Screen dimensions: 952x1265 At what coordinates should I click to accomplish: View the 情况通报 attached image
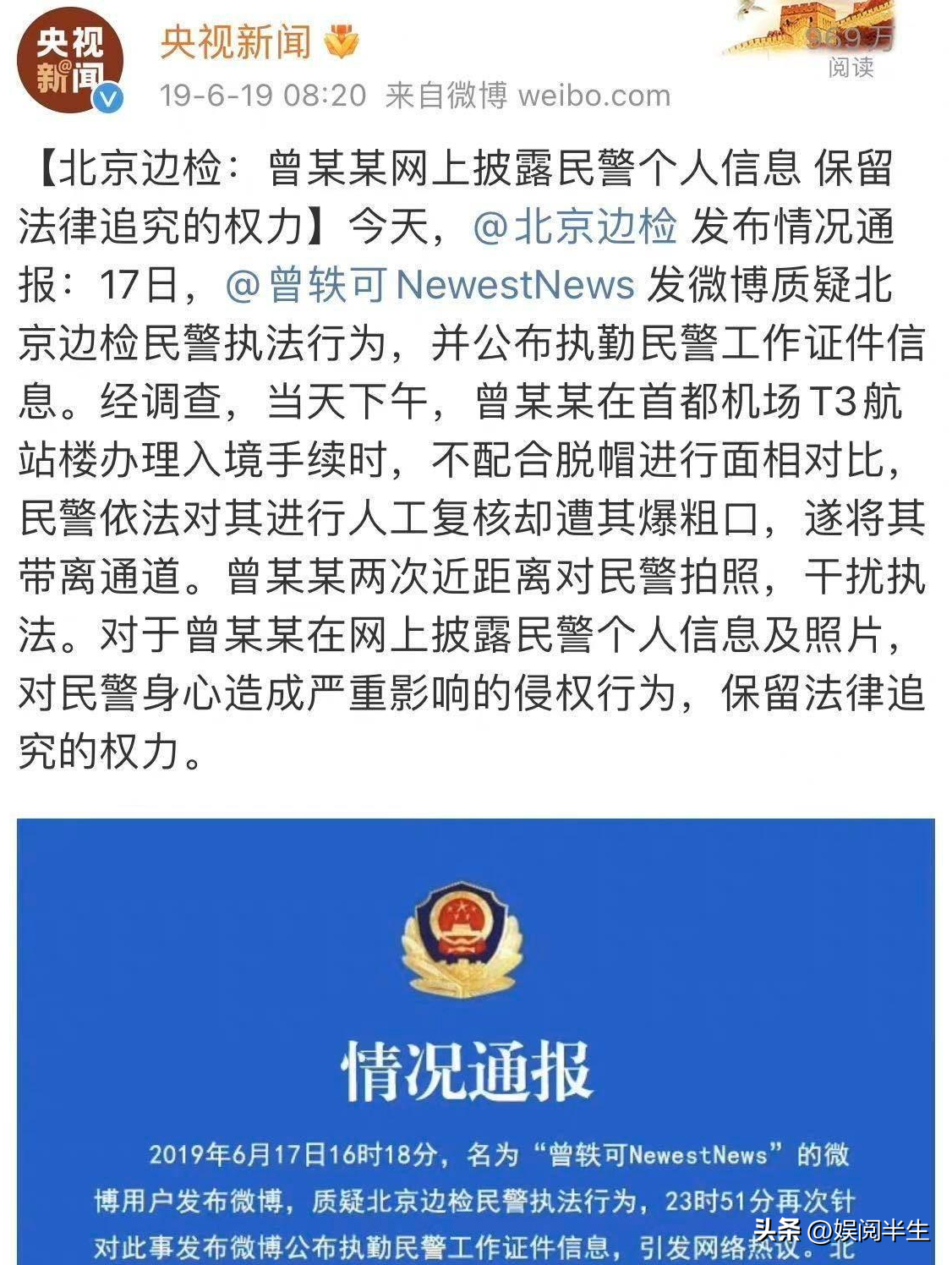[x=475, y=1040]
